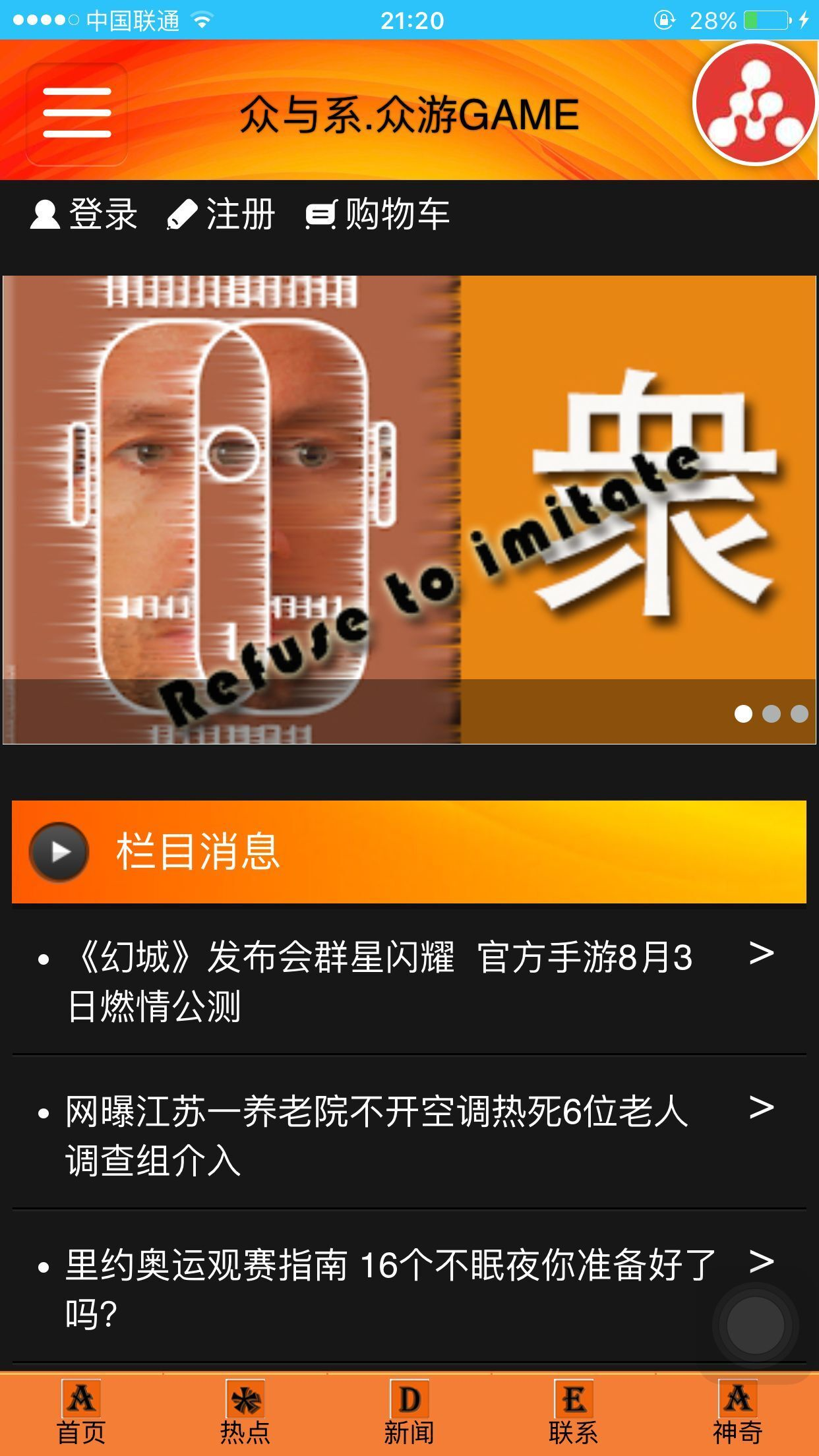This screenshot has height=1456, width=819.
Task: View the 购物车 shopping cart
Action: pos(378,214)
